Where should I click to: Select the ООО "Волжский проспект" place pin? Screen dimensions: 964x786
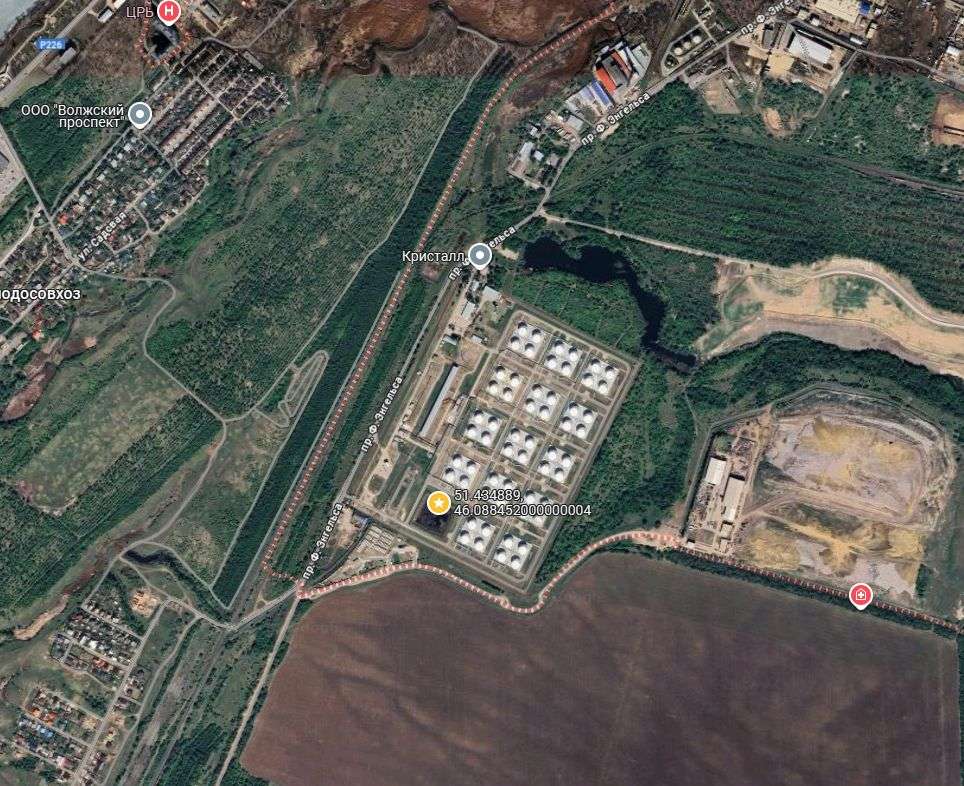pos(141,115)
